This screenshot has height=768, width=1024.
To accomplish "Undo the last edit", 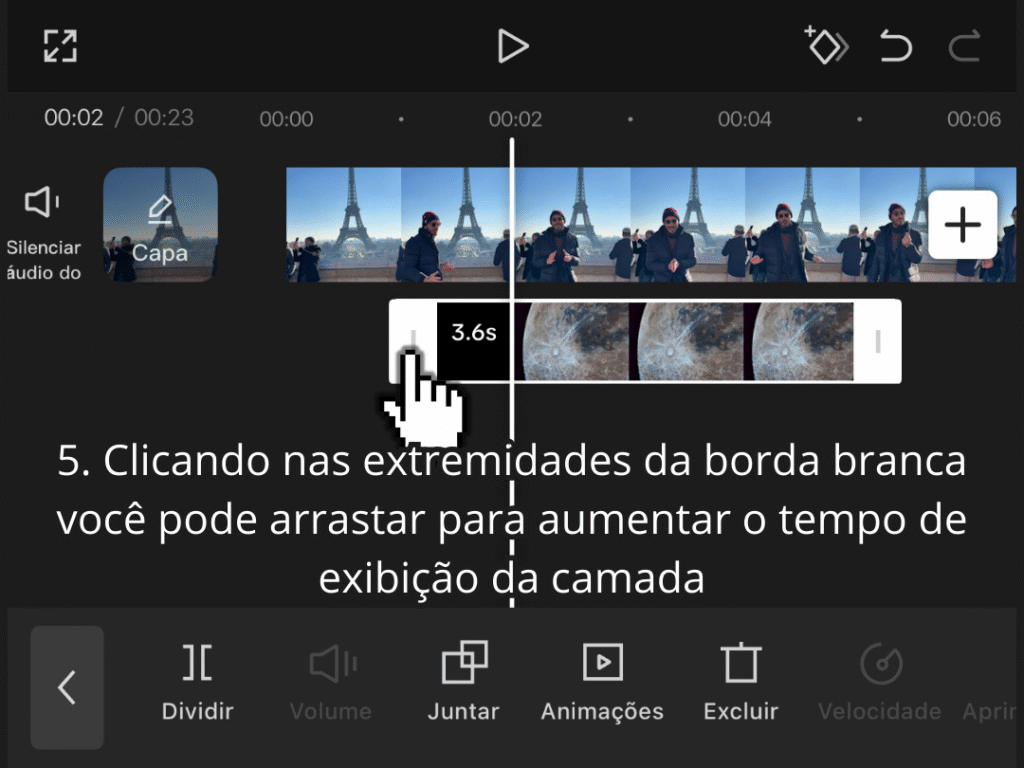I will click(x=895, y=46).
